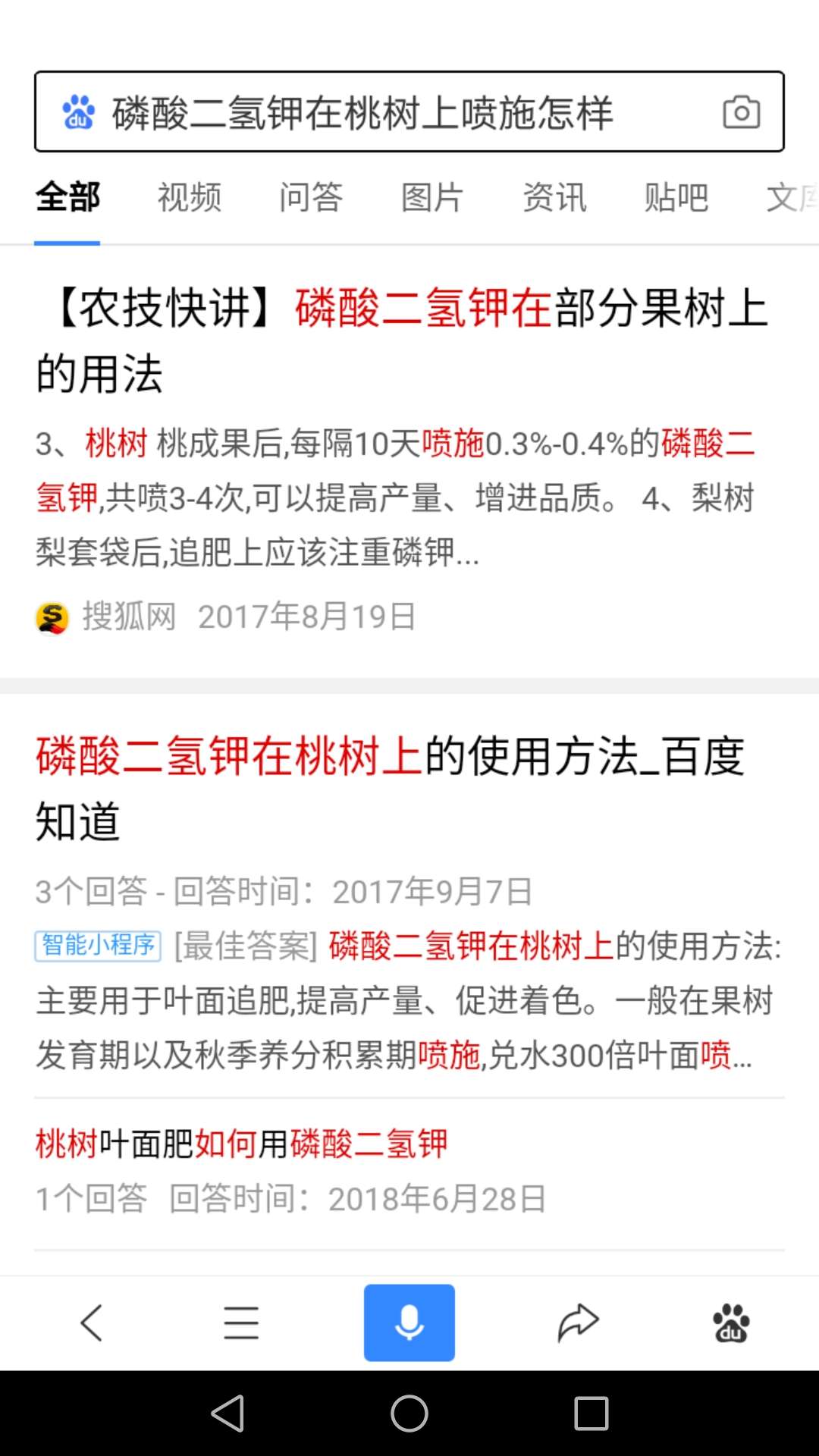This screenshot has width=819, height=1456.
Task: Select the 全部 tab
Action: click(x=67, y=198)
